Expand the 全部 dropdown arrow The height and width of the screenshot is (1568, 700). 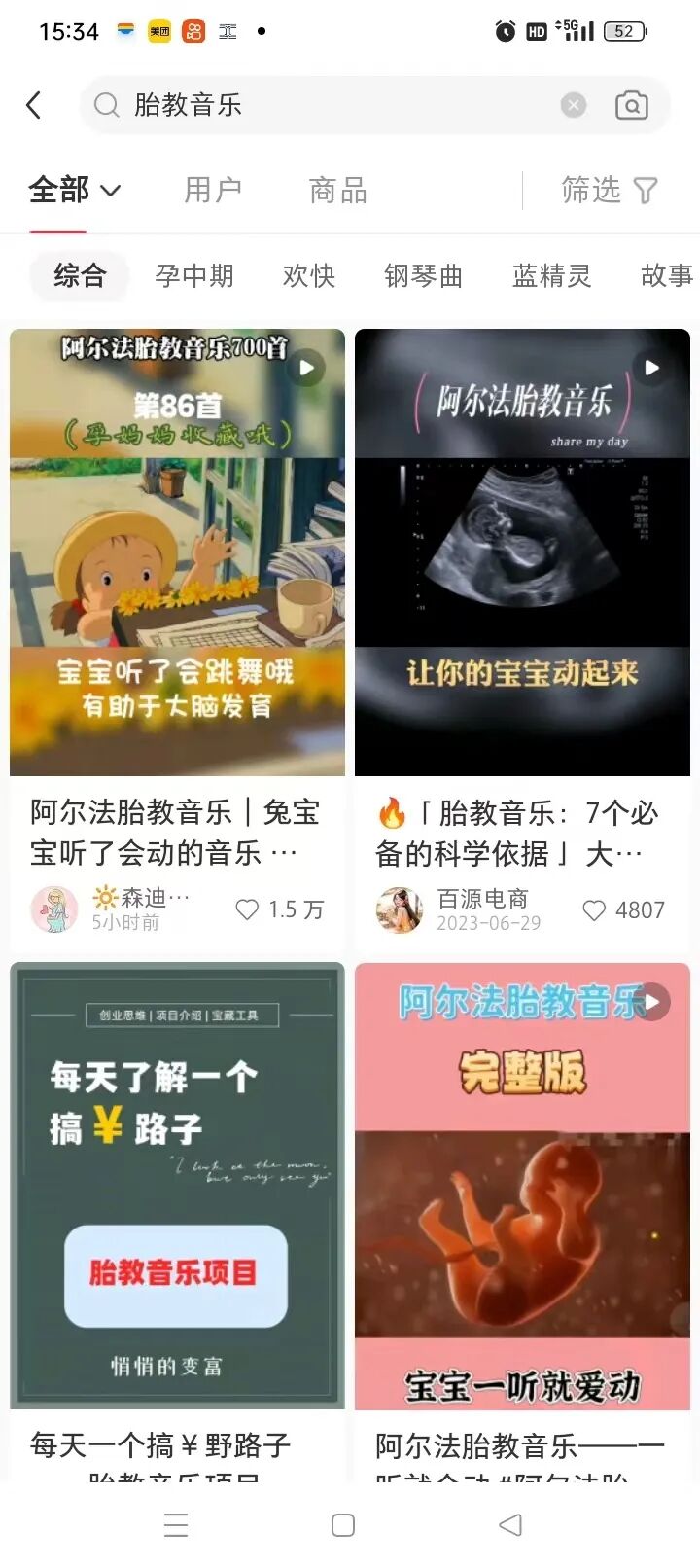pyautogui.click(x=110, y=191)
